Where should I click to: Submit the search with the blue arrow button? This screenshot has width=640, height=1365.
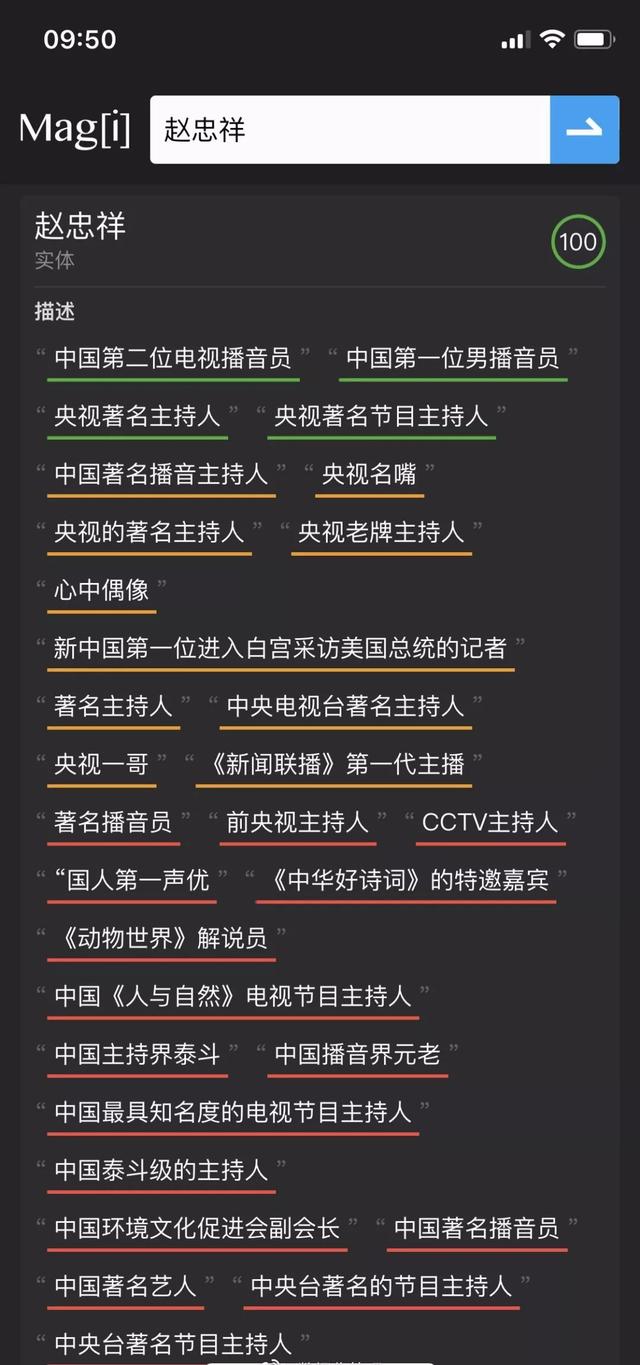point(584,130)
